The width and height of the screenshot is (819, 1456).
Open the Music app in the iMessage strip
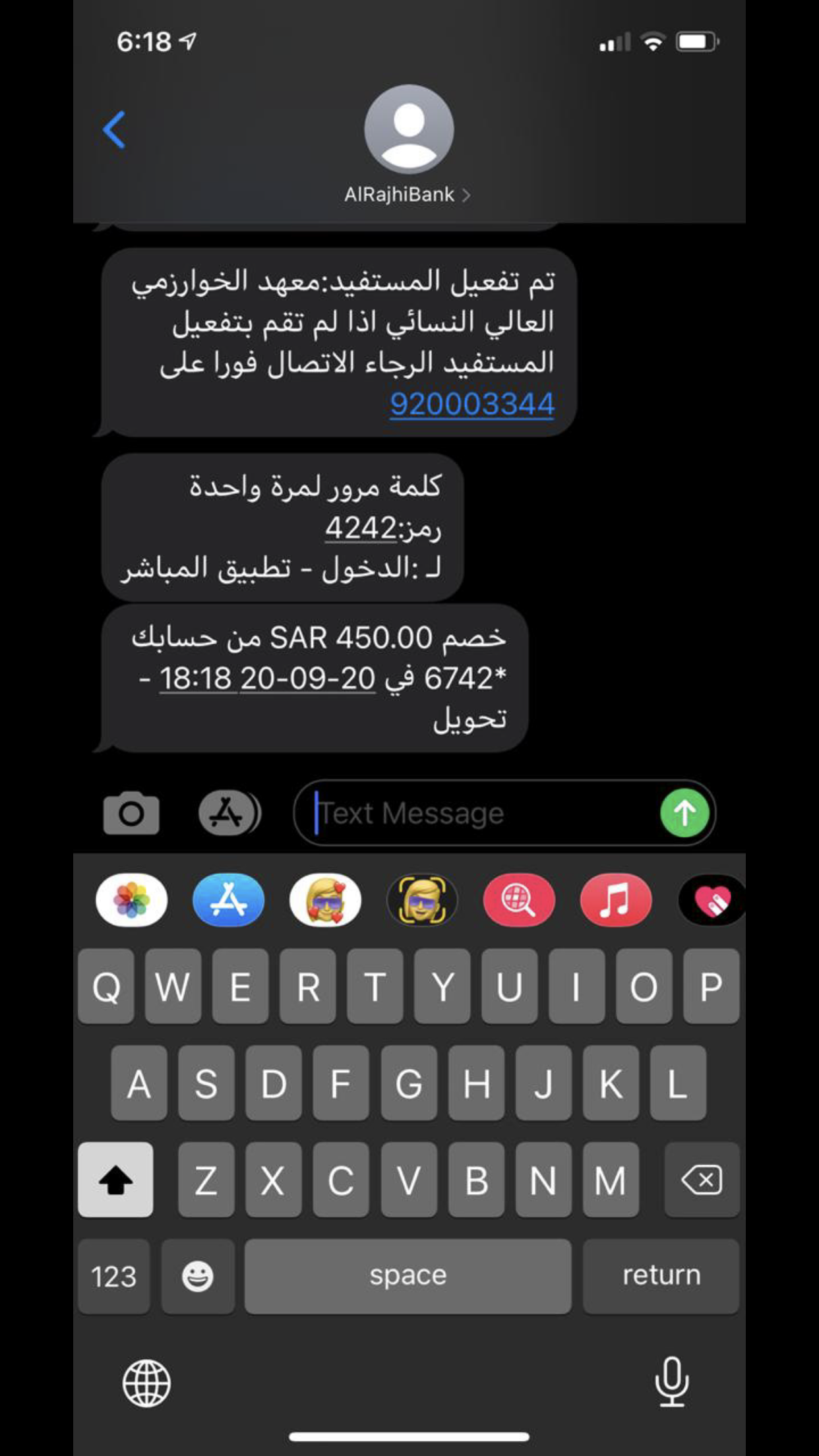pos(616,901)
